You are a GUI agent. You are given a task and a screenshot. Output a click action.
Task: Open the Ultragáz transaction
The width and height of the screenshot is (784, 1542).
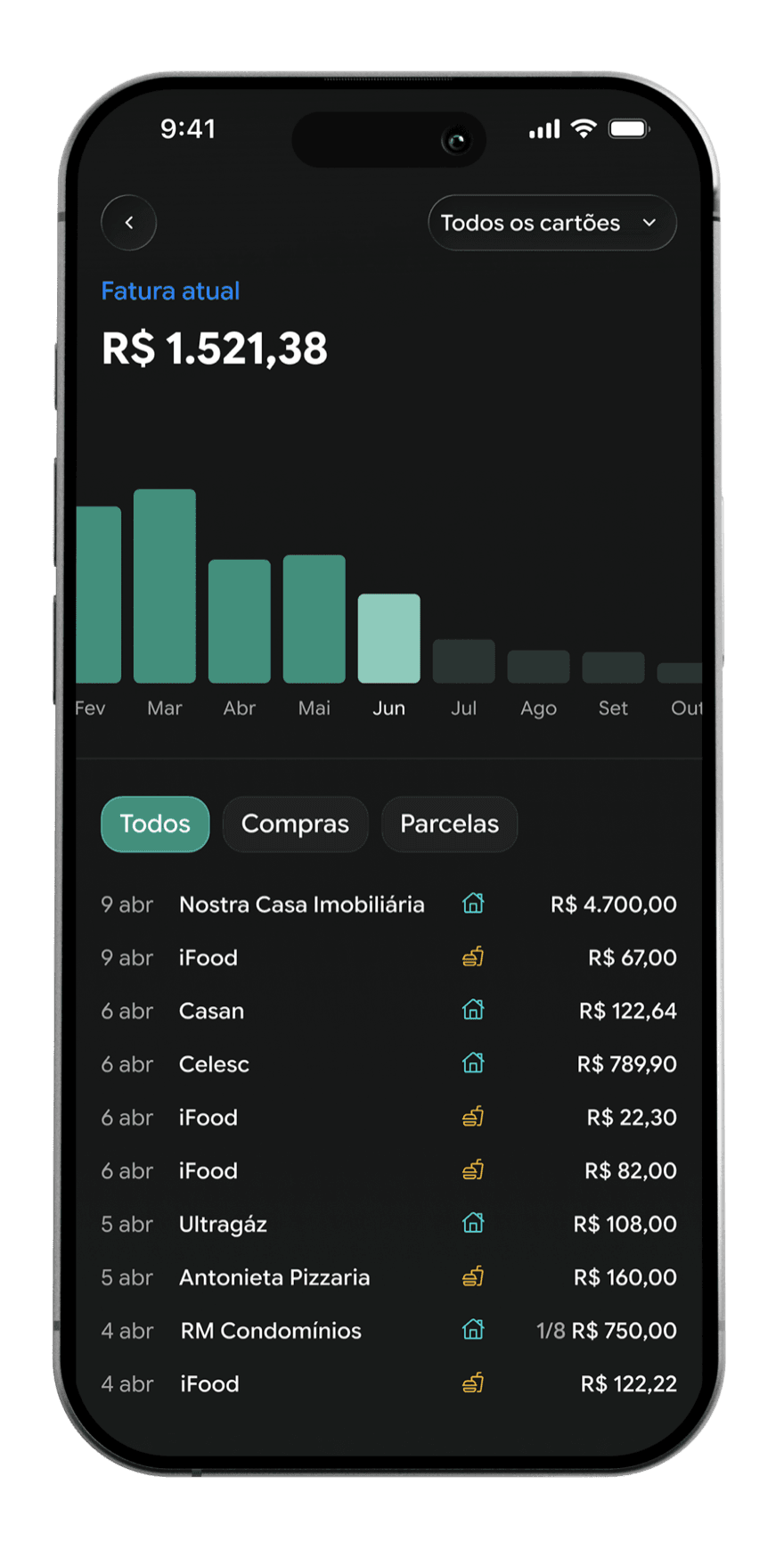tap(388, 1224)
